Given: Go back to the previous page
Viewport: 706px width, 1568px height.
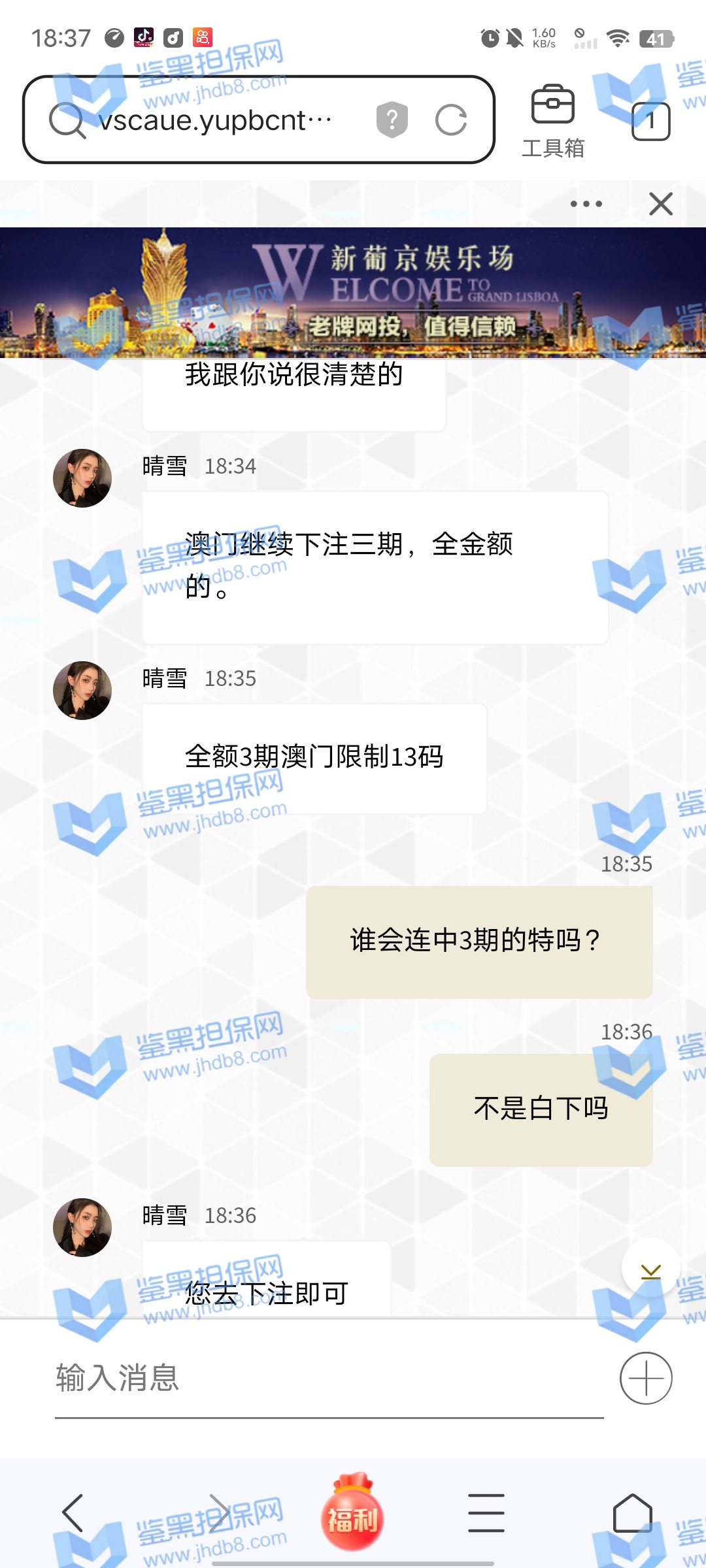Looking at the screenshot, I should (x=73, y=1513).
